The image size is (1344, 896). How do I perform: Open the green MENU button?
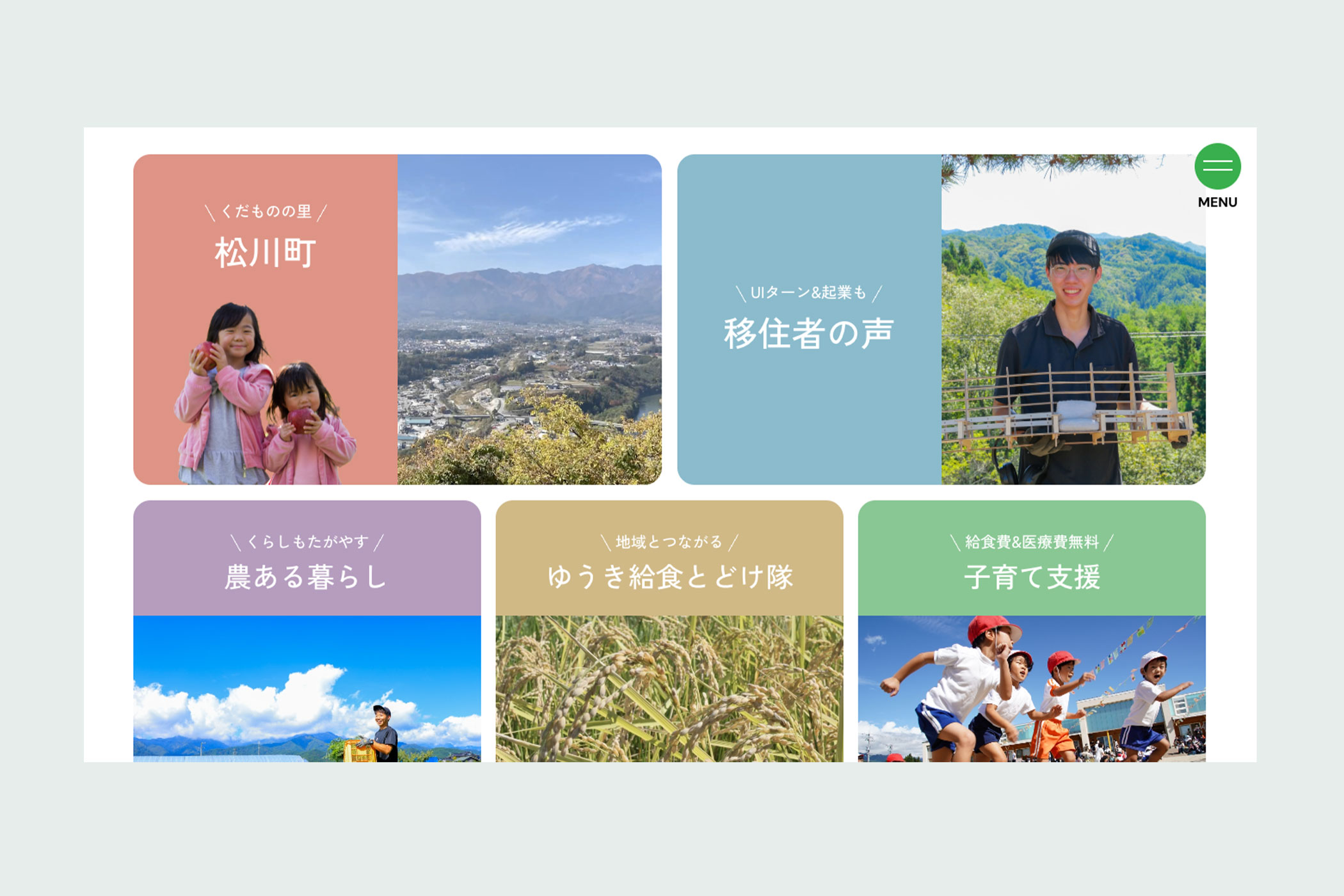point(1217,166)
